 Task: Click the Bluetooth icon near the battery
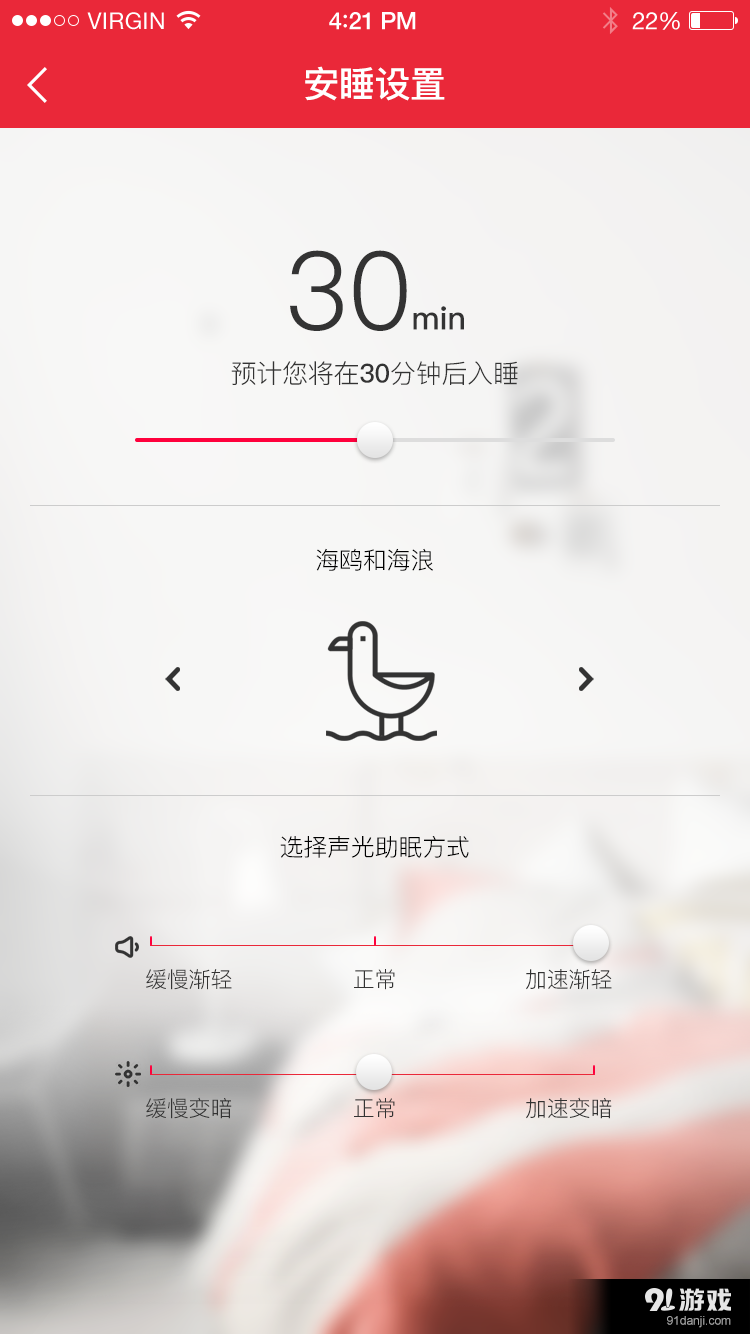[612, 18]
